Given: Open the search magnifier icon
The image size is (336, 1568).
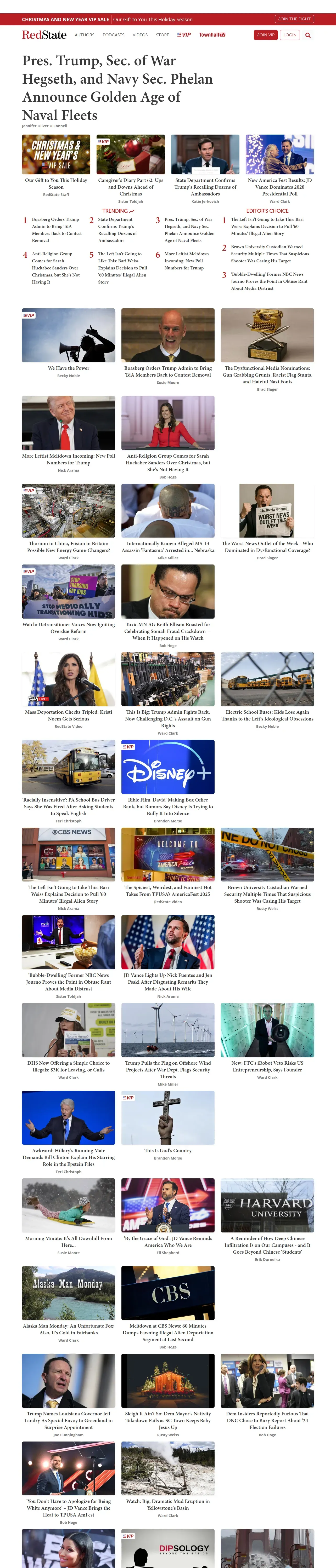Looking at the screenshot, I should [x=308, y=35].
